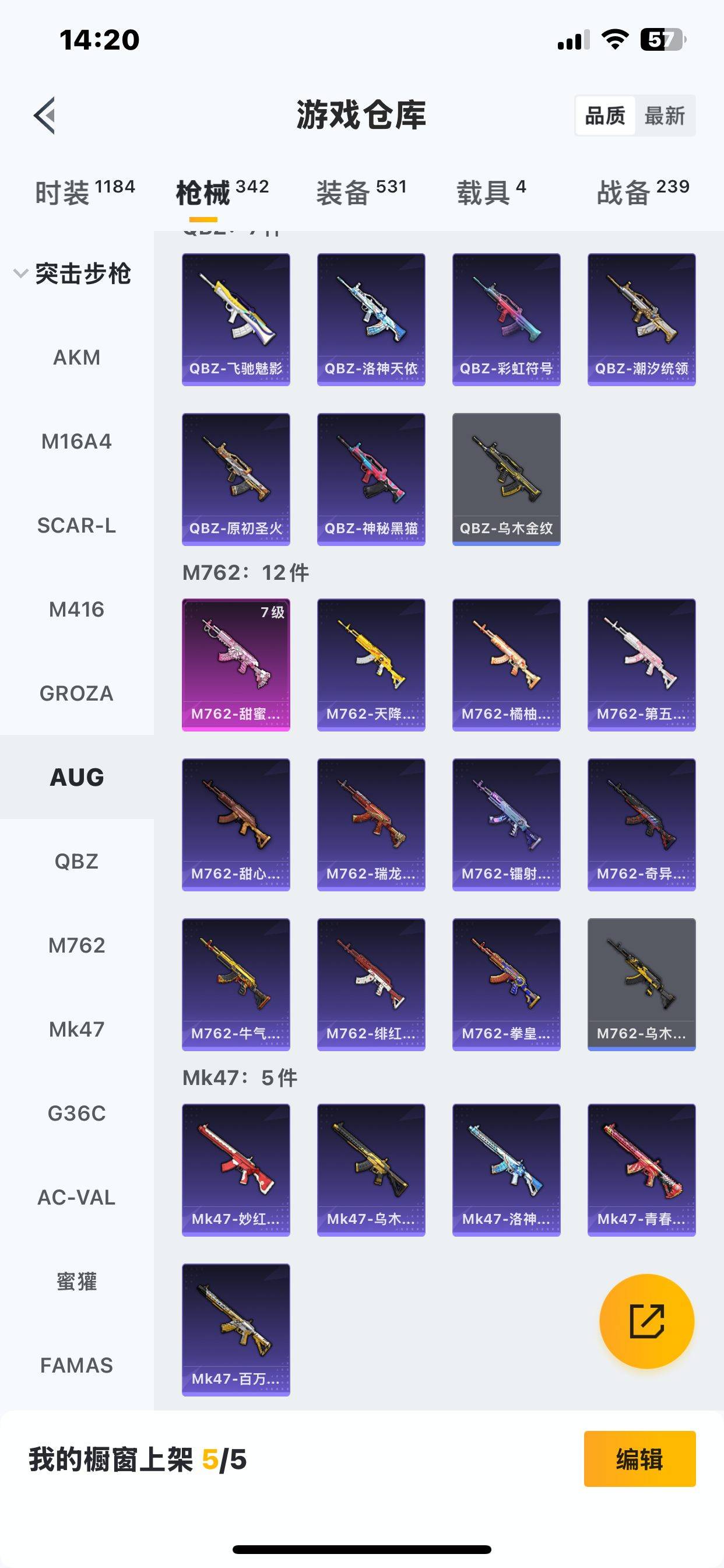Open the M762-天降 skin card
Viewport: 724px width, 1568px height.
click(371, 664)
